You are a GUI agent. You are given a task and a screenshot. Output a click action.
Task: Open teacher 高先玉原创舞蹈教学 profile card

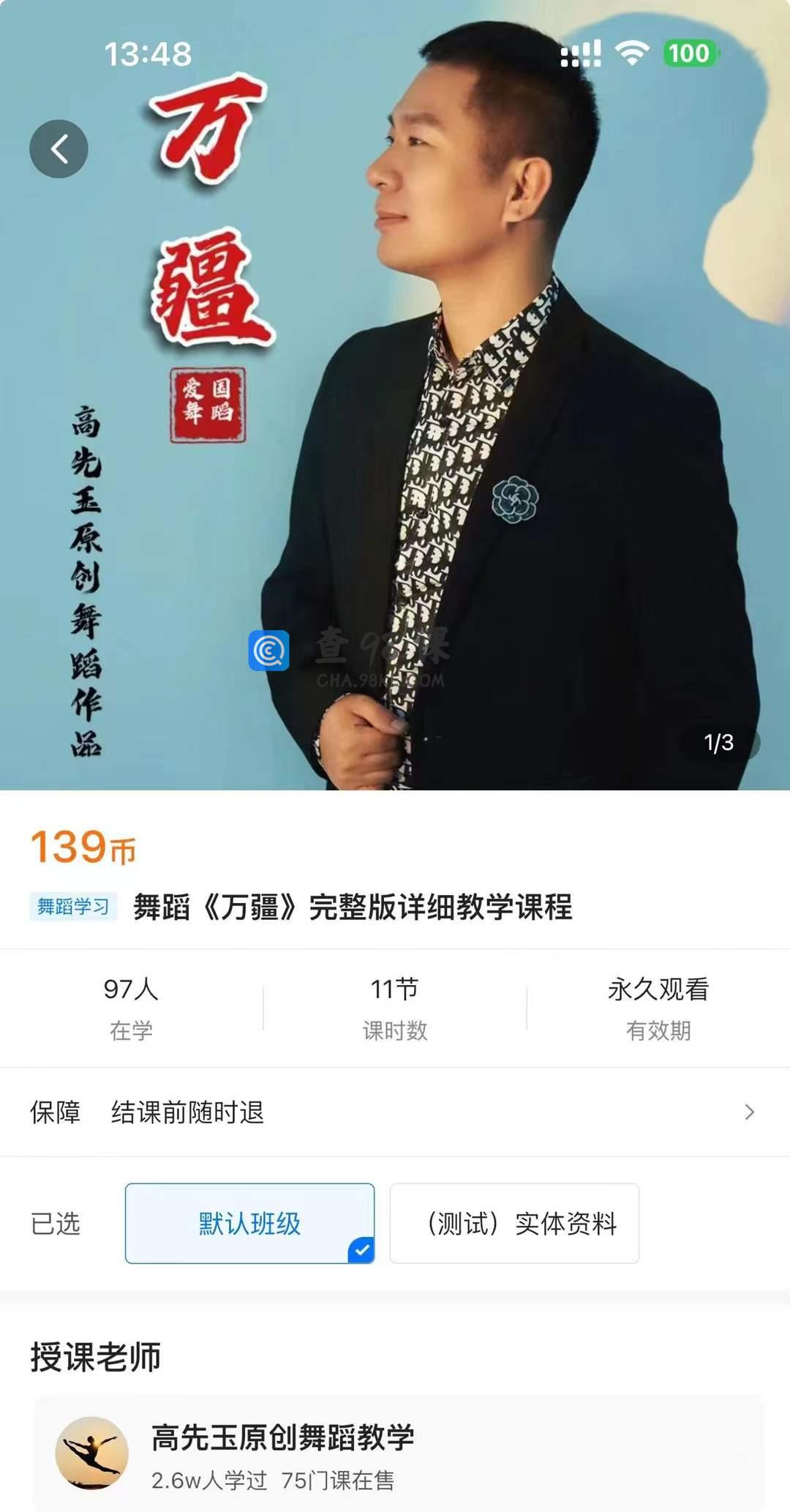click(x=399, y=1453)
